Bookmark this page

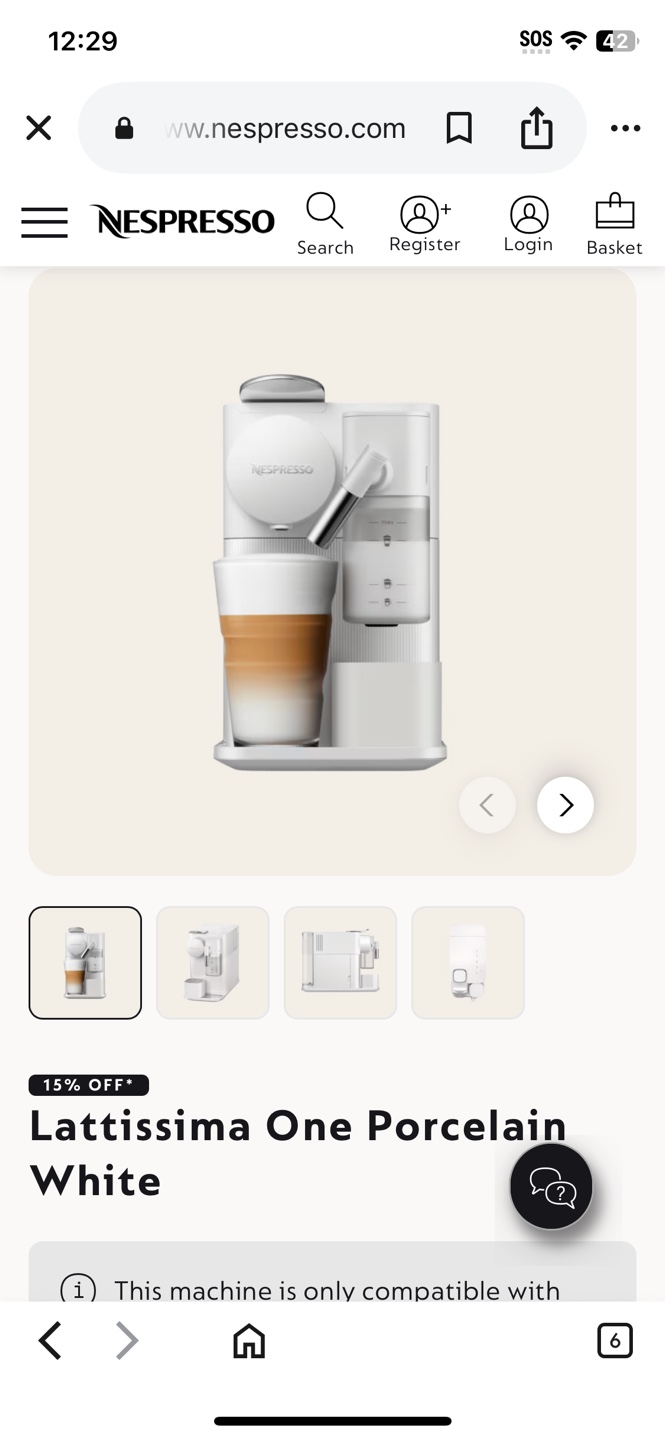(459, 128)
